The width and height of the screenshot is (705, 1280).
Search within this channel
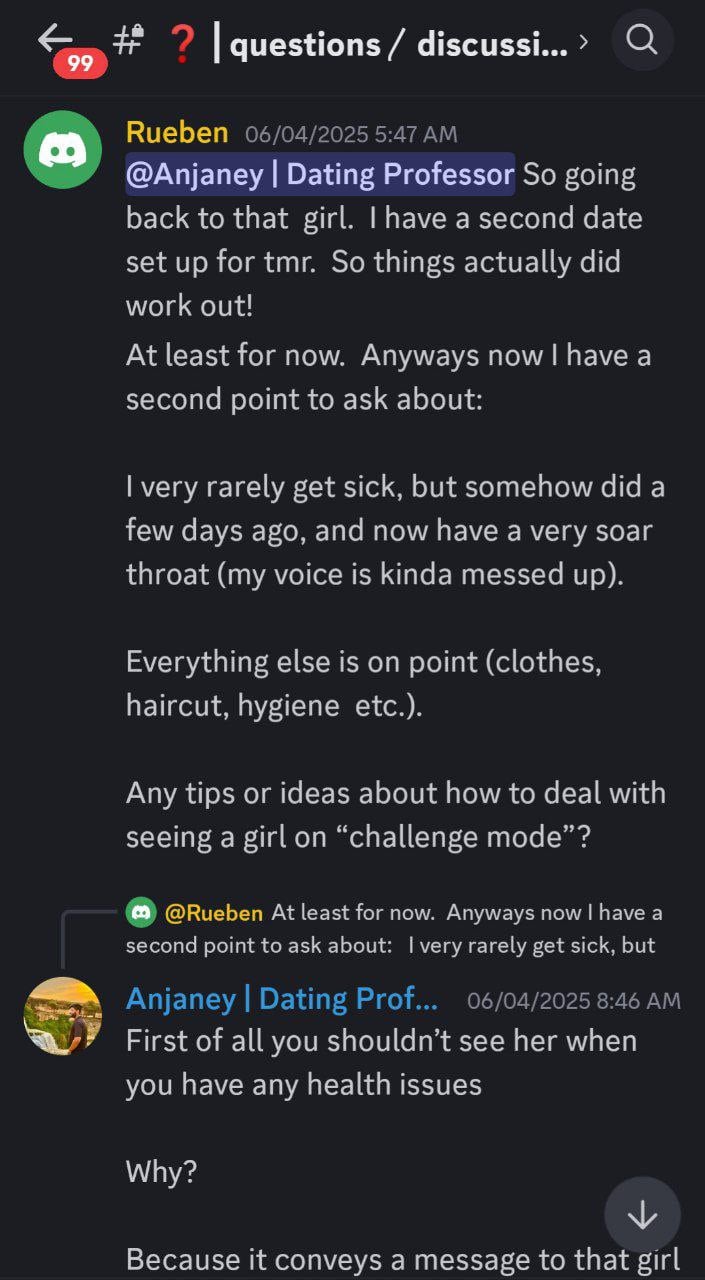(x=641, y=41)
